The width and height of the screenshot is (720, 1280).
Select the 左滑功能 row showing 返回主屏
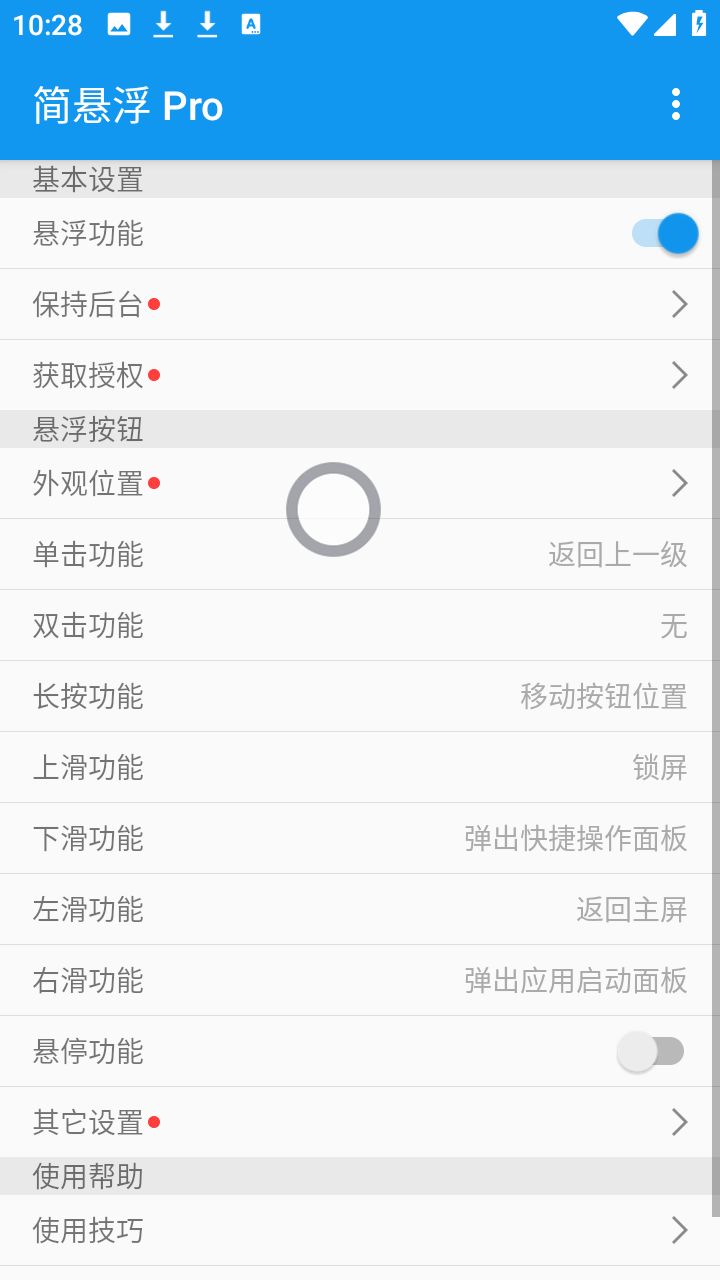(x=360, y=909)
